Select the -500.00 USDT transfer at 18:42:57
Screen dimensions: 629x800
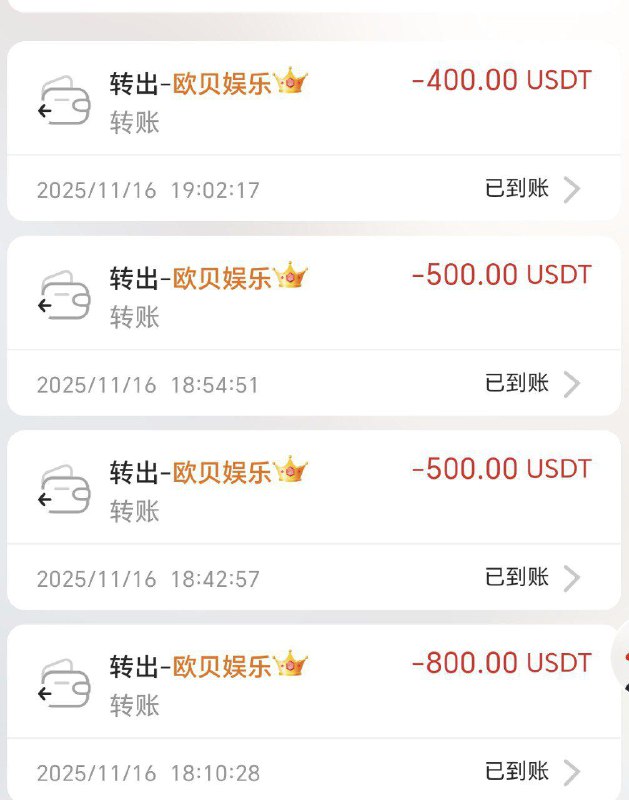click(x=313, y=519)
